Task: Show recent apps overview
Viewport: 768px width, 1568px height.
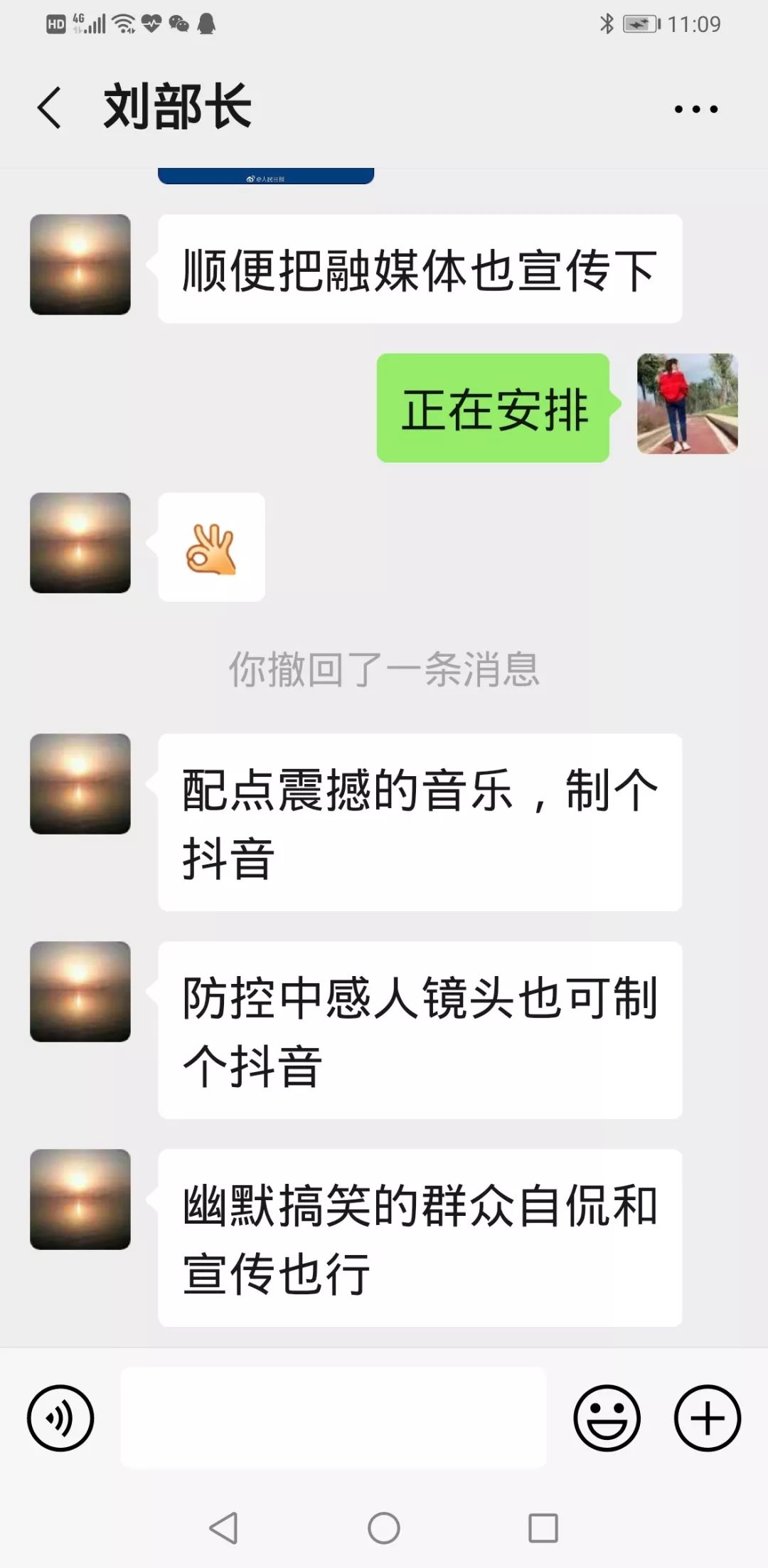Action: click(543, 1527)
